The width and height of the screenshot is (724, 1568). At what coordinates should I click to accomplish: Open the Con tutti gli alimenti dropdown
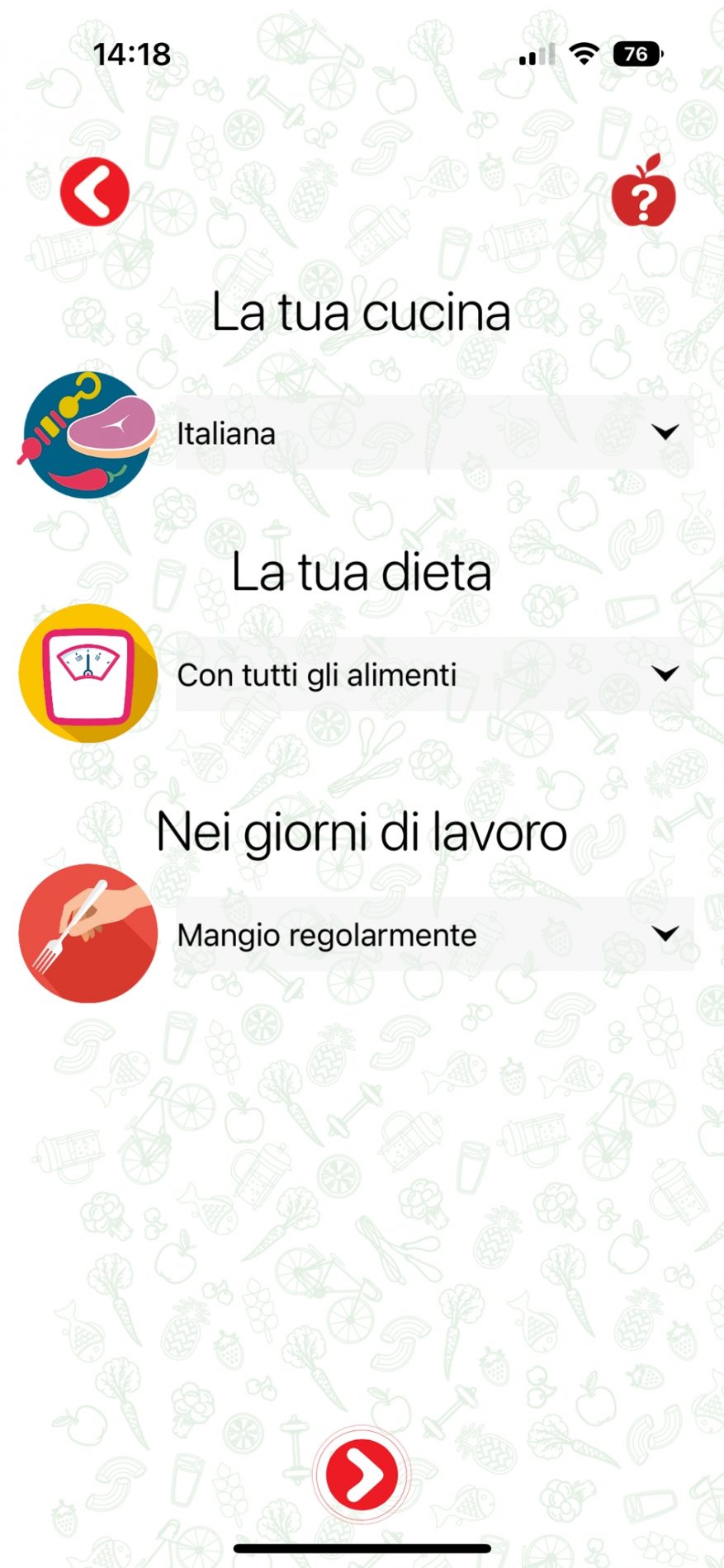[435, 674]
